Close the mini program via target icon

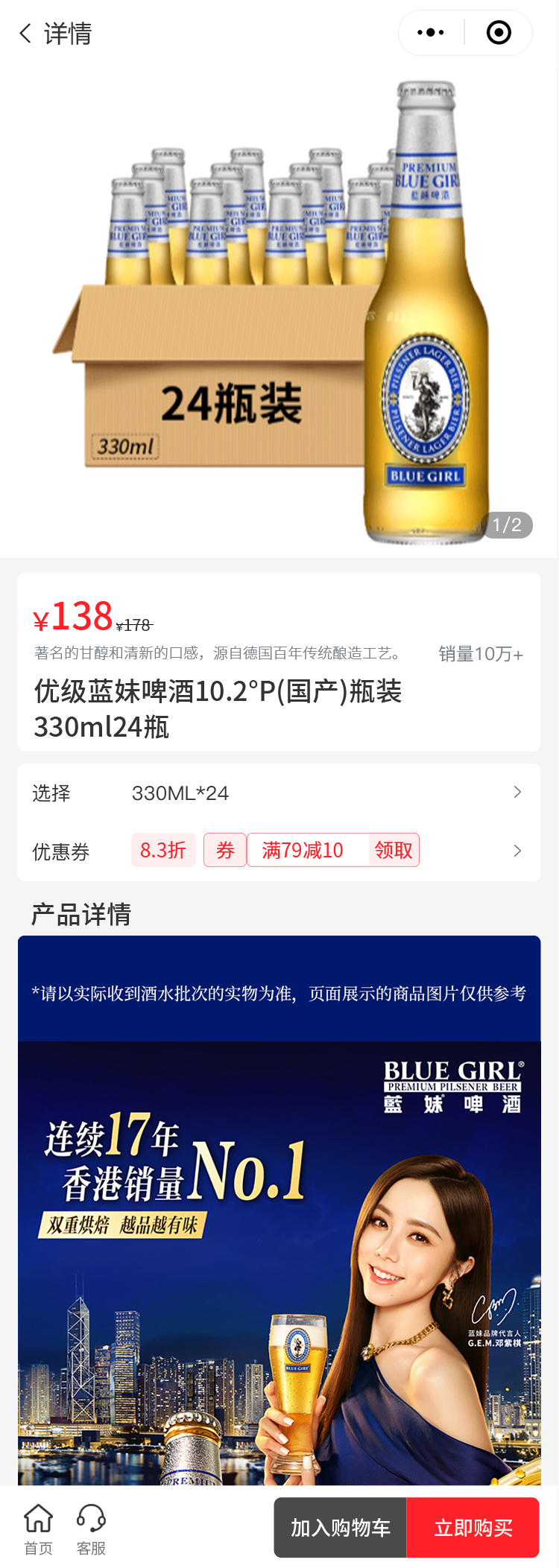[x=499, y=33]
